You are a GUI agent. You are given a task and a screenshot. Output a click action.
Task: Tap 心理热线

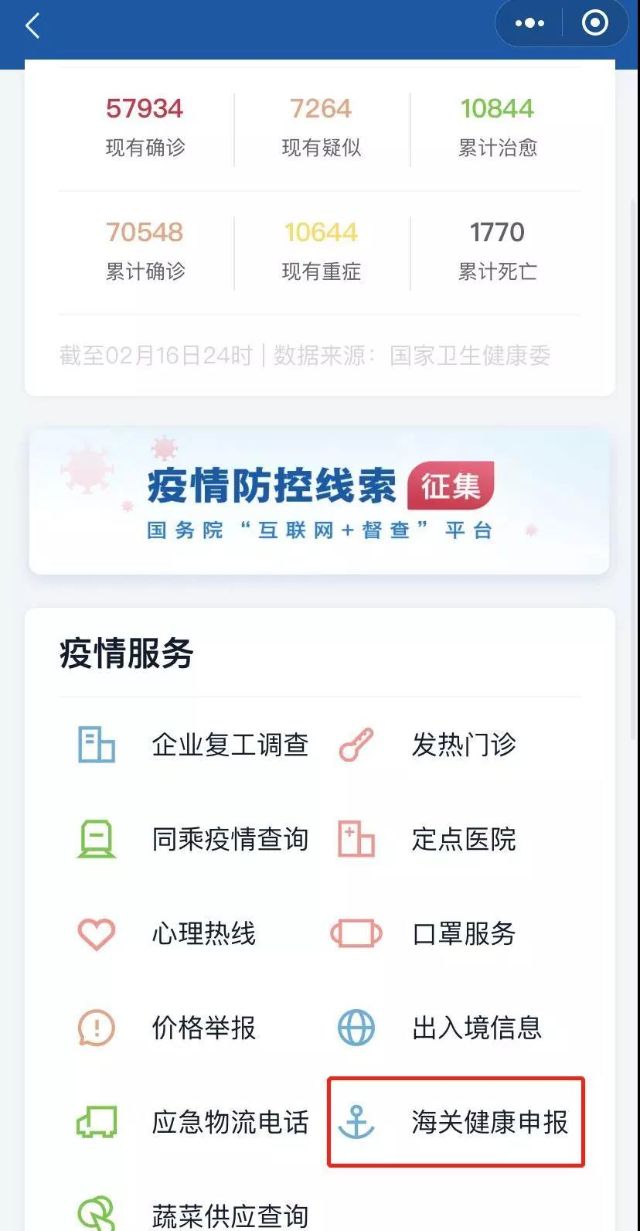click(203, 934)
